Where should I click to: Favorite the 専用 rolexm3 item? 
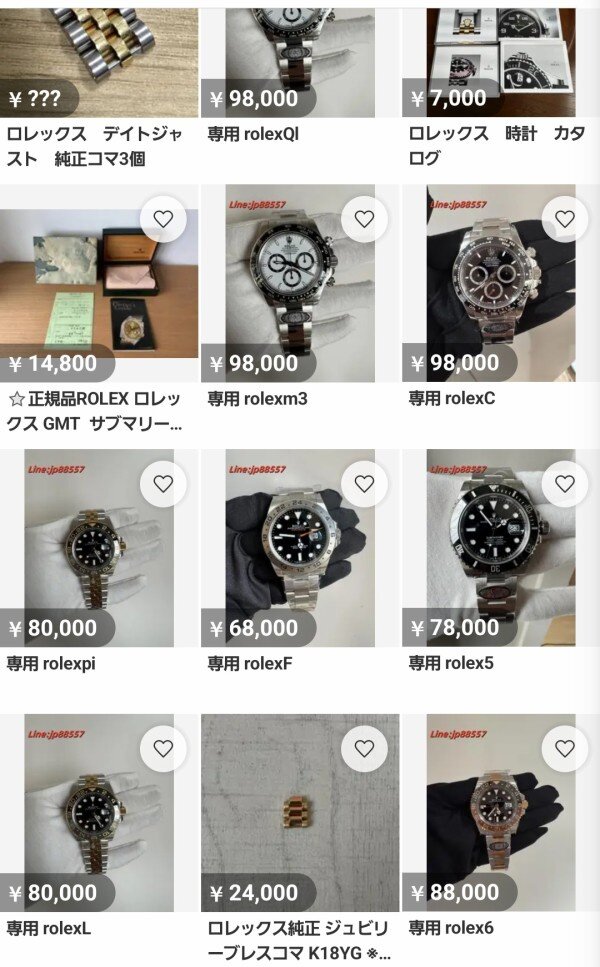pos(364,219)
